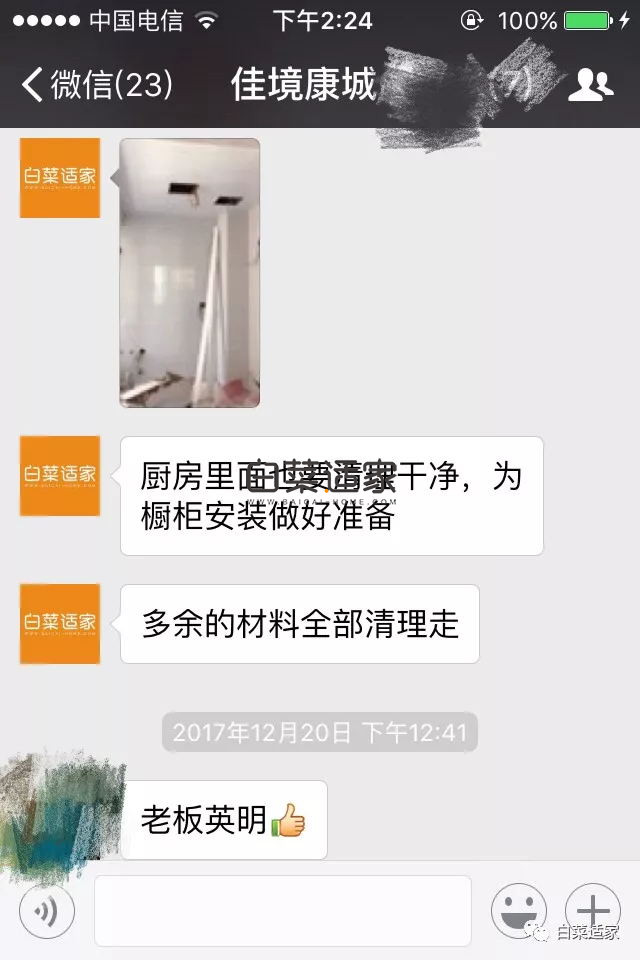
Task: Open the kitchen photo in the chat
Action: [190, 272]
